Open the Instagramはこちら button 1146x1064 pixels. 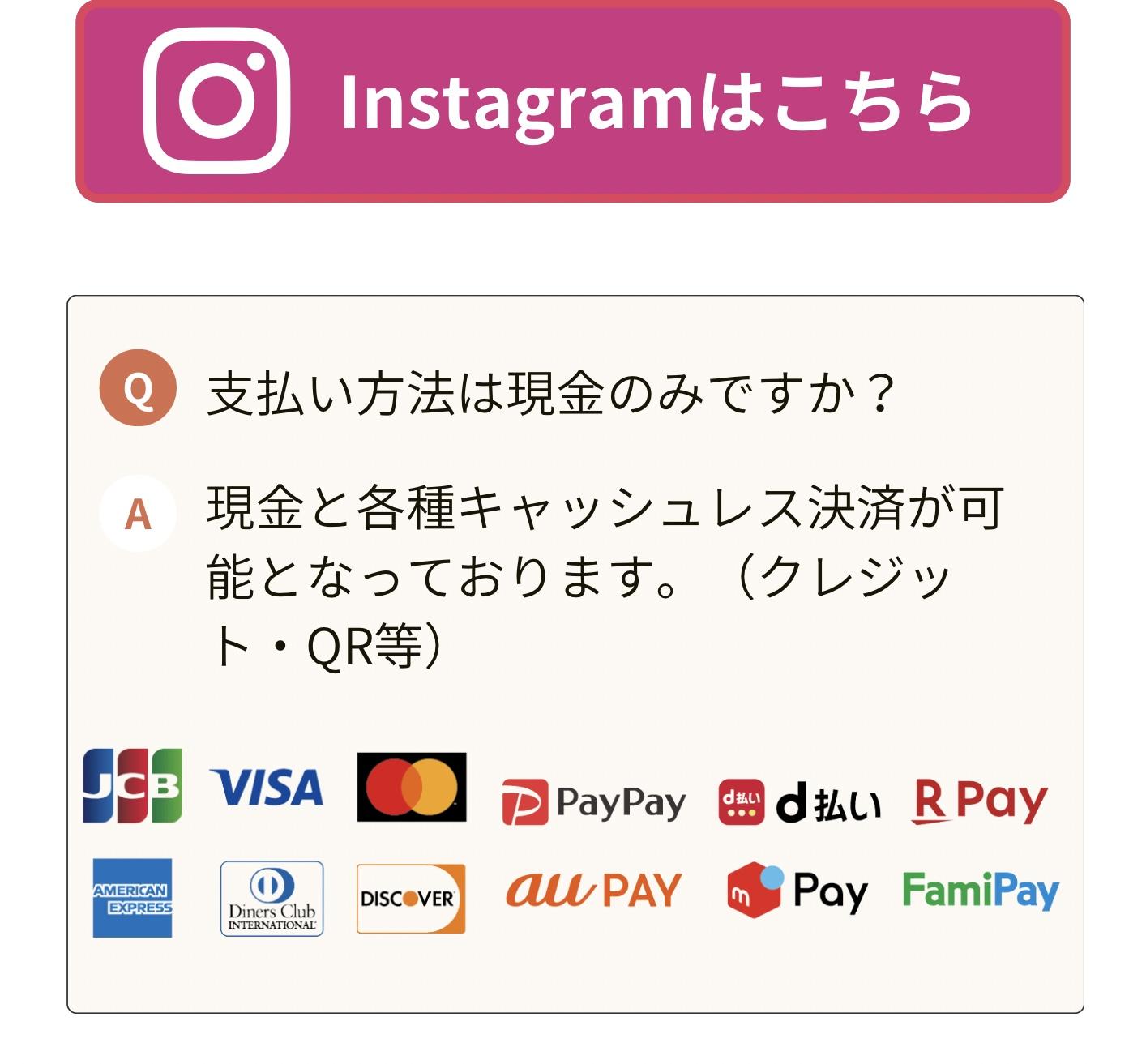coord(573,101)
